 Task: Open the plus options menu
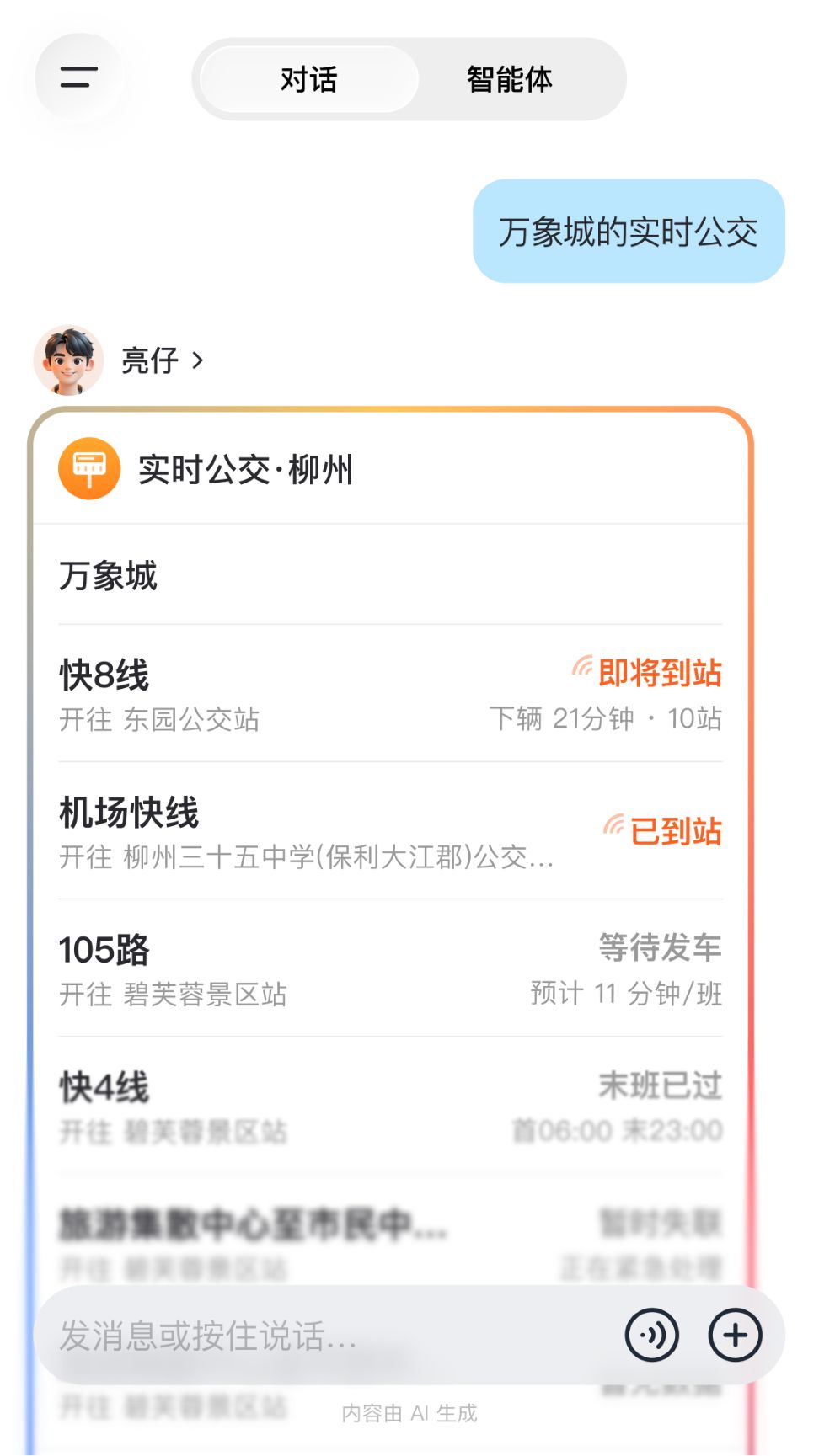(x=736, y=1335)
